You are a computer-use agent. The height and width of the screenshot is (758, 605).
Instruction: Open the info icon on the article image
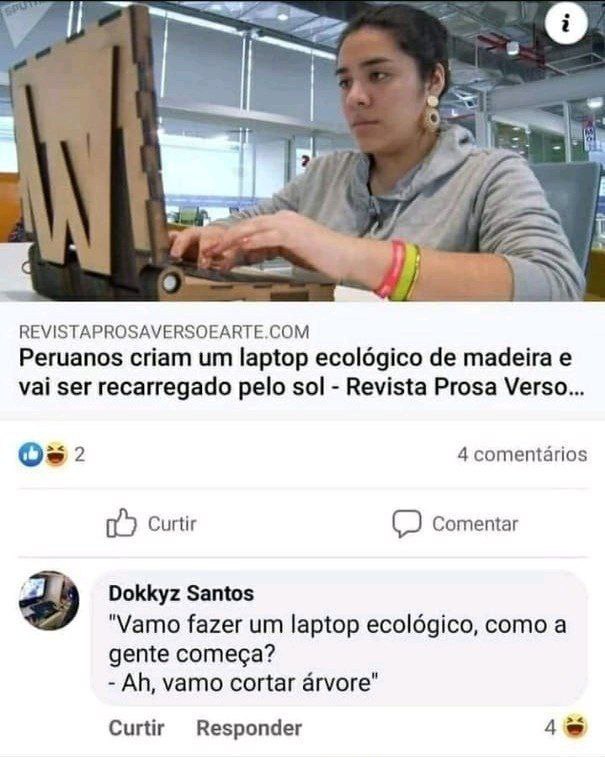566,23
